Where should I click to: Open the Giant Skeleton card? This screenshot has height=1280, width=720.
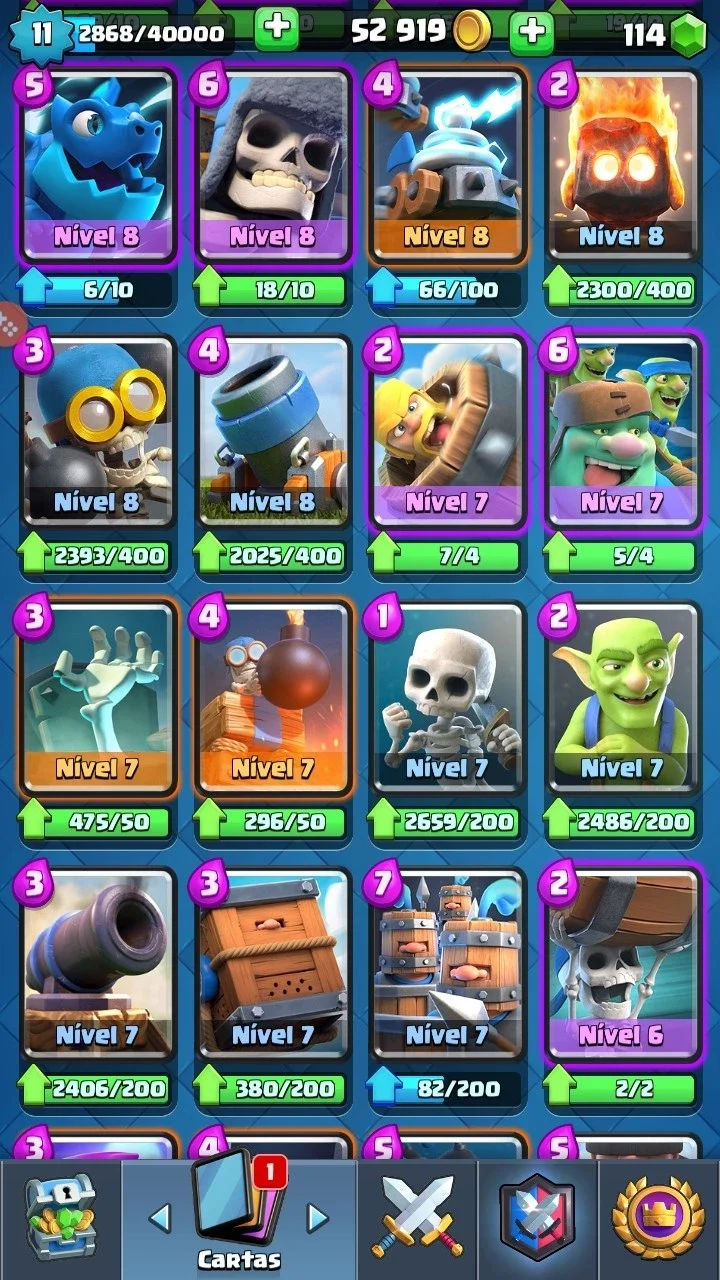pyautogui.click(x=273, y=167)
